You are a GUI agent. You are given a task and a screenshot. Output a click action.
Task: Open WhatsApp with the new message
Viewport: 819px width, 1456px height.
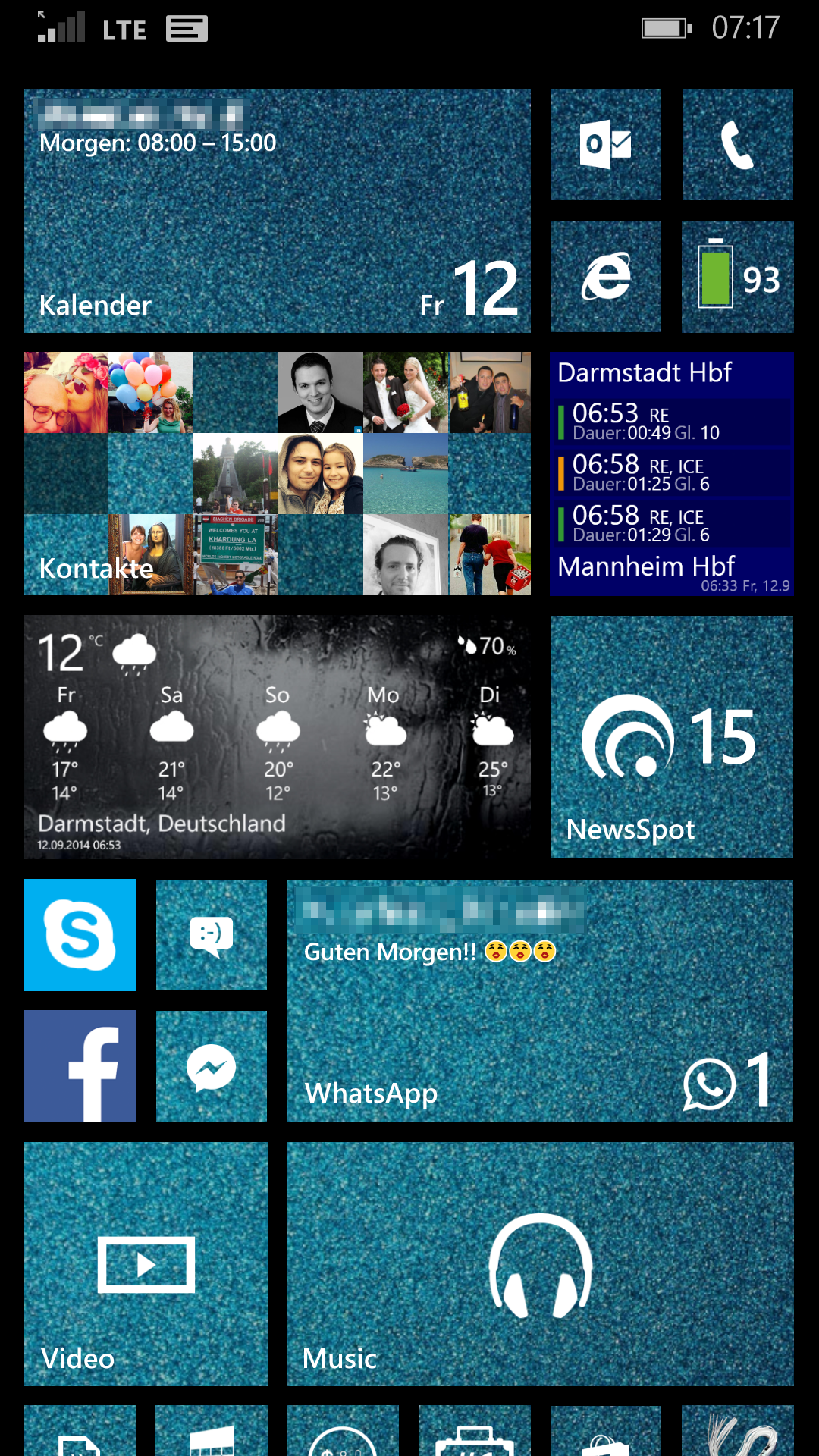click(540, 1001)
